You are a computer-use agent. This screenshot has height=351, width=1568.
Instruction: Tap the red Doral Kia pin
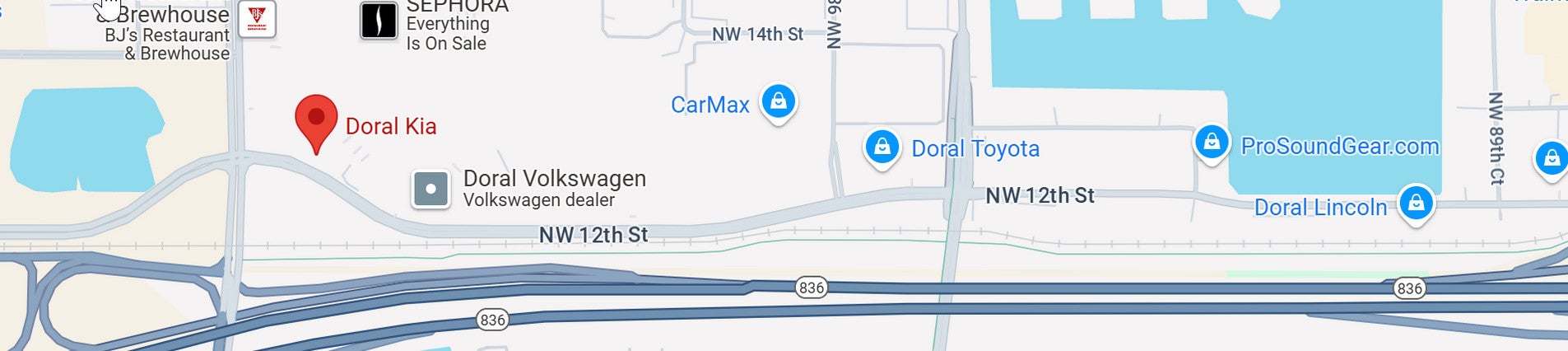[x=316, y=119]
